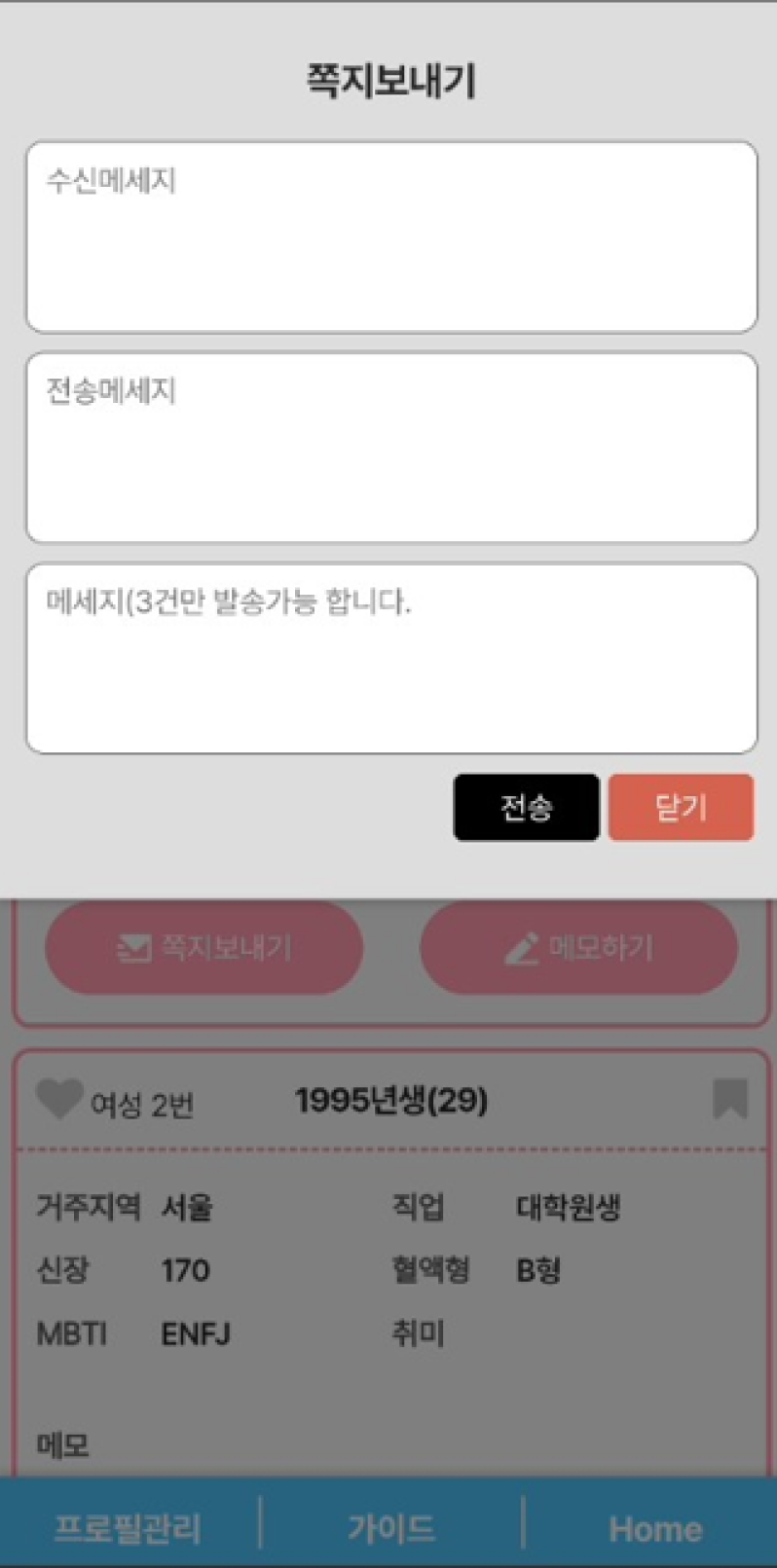Click the 메세지 text area
The height and width of the screenshot is (1568, 777).
[x=389, y=657]
